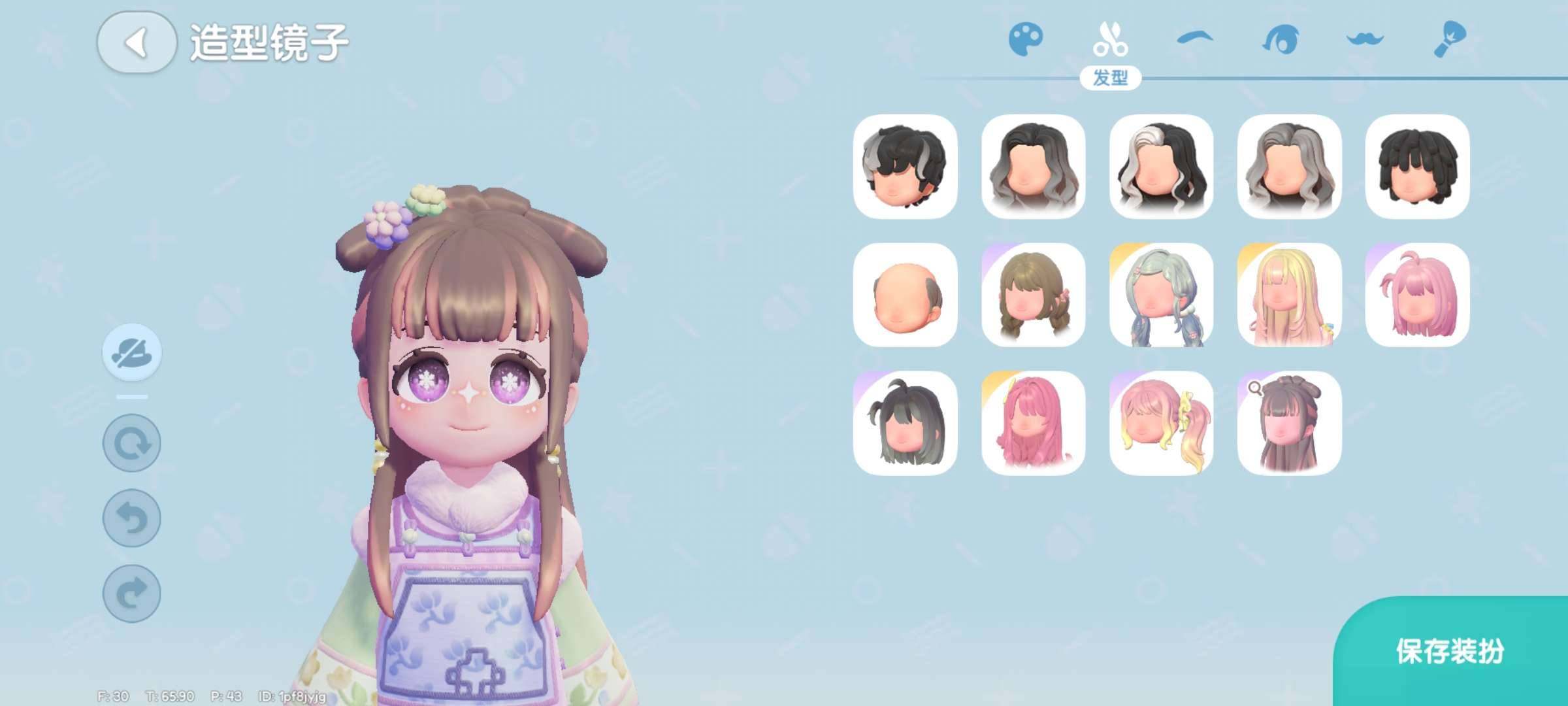Screen dimensions: 1568x706
Task: Switch to the eye style tab
Action: (x=1280, y=39)
